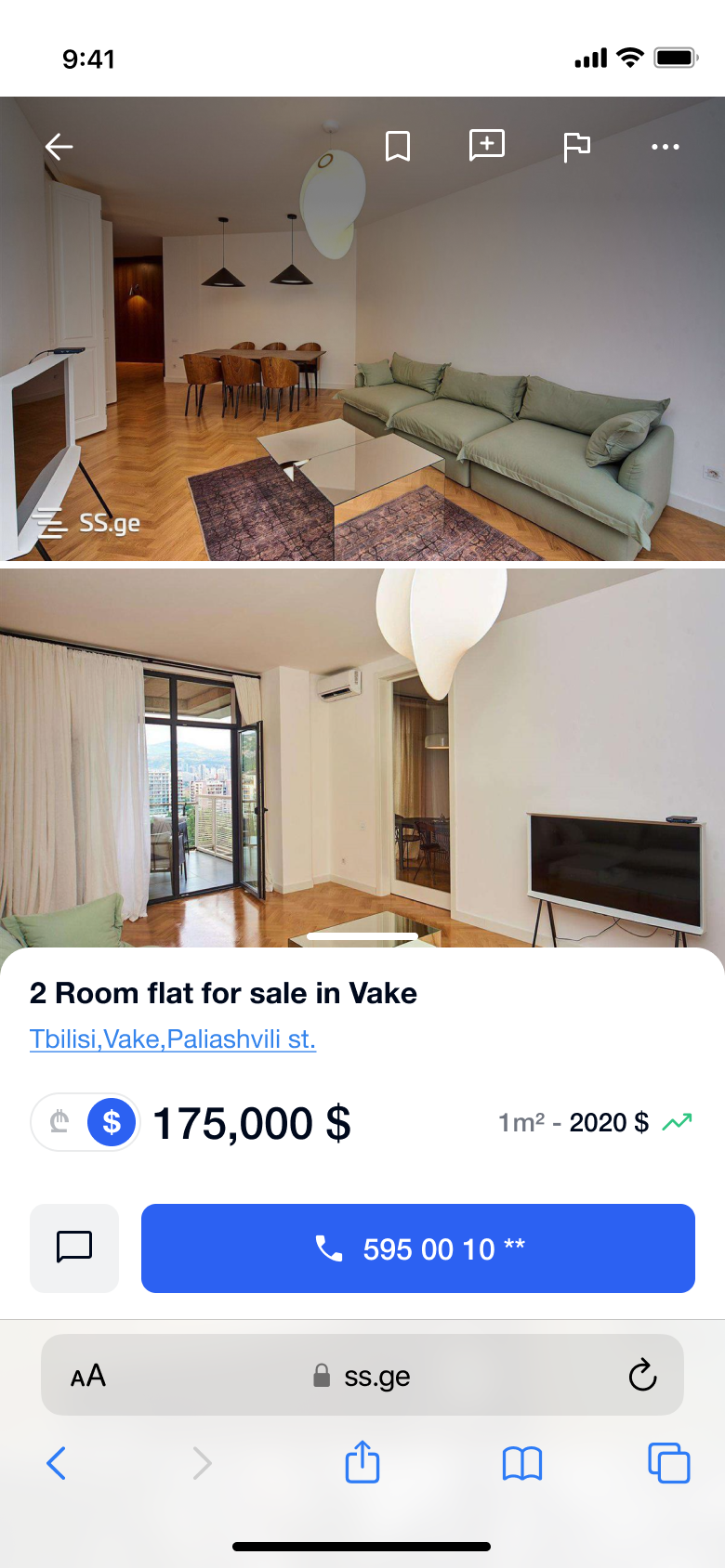Show all open Safari tabs
Image resolution: width=725 pixels, height=1568 pixels.
(x=668, y=1463)
